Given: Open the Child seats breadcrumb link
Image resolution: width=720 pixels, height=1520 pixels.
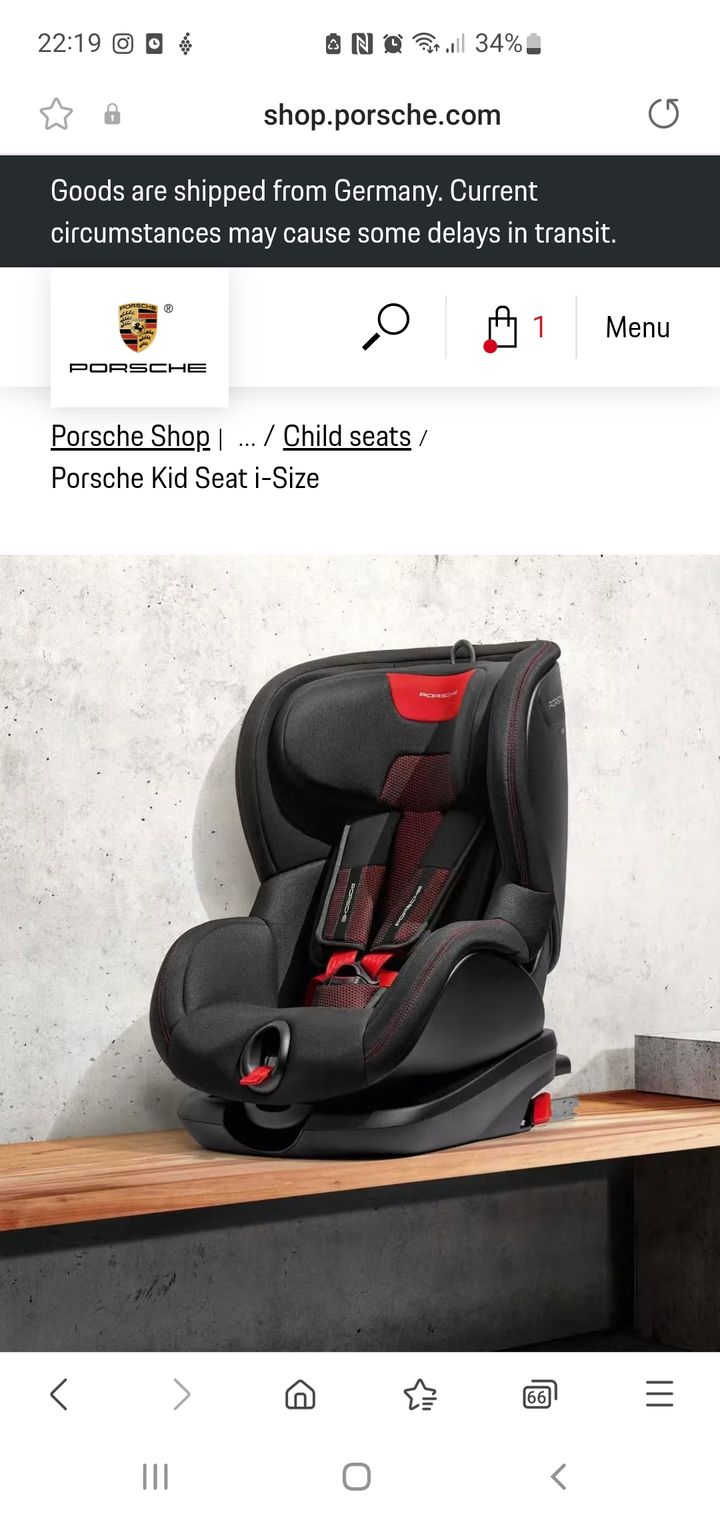Looking at the screenshot, I should (347, 437).
